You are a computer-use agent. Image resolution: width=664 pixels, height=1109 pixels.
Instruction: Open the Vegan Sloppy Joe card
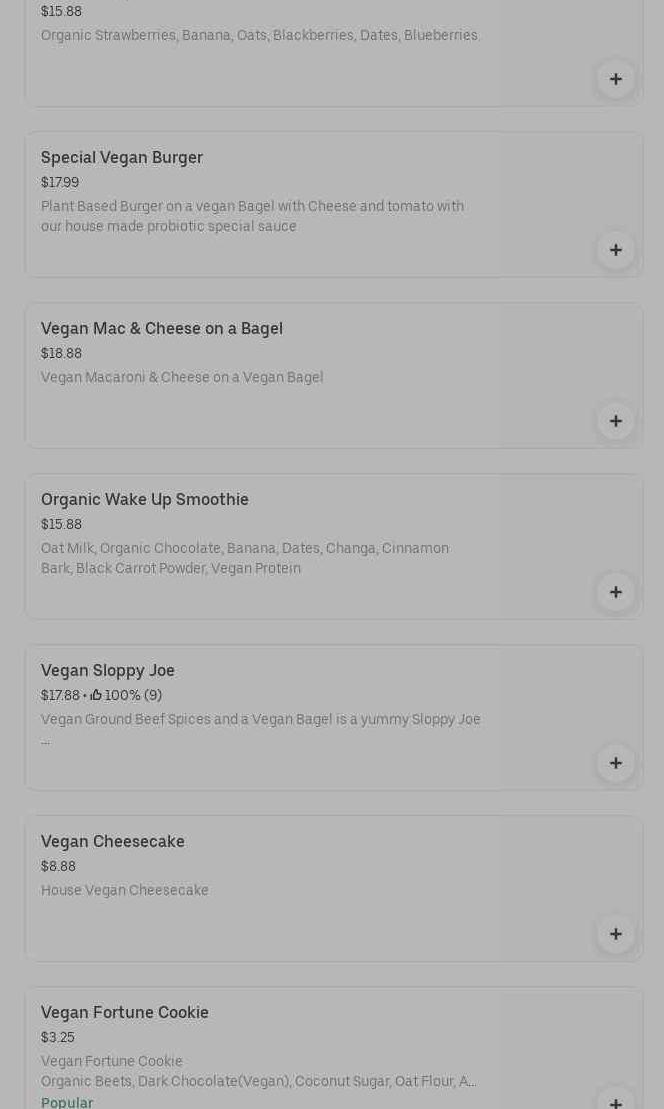click(334, 718)
